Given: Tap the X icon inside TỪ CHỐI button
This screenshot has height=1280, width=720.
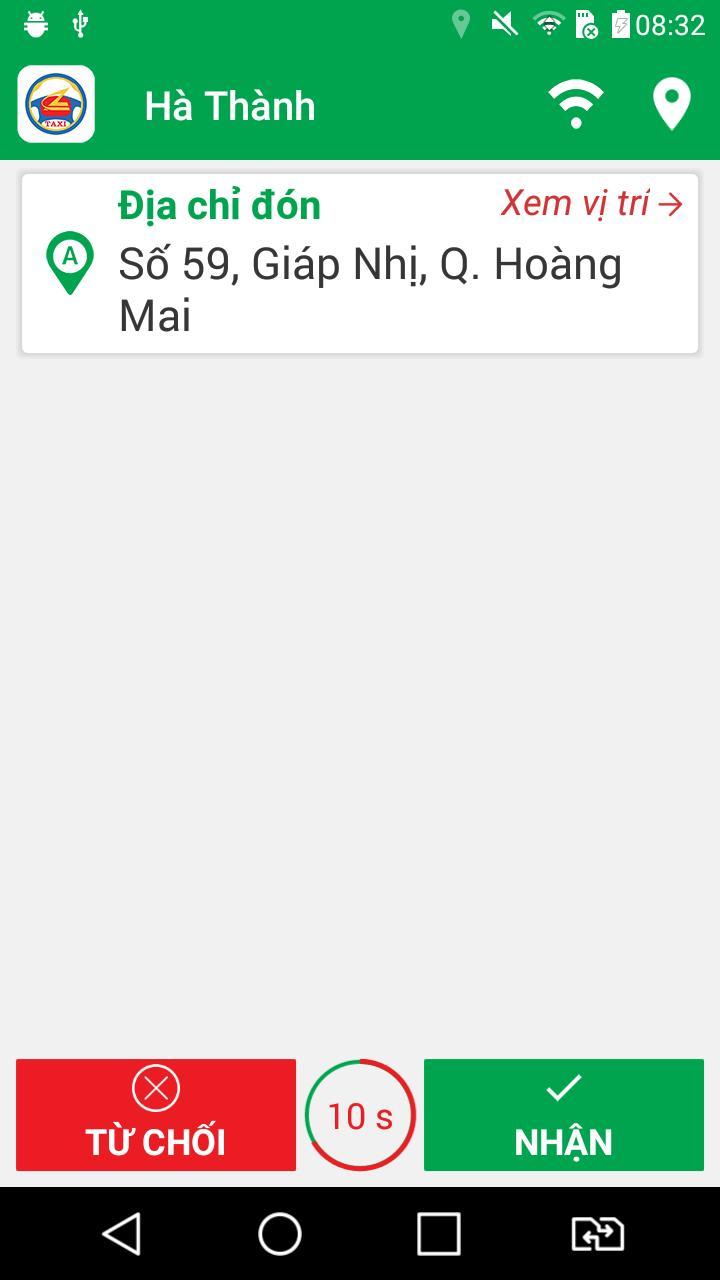Looking at the screenshot, I should (155, 1089).
